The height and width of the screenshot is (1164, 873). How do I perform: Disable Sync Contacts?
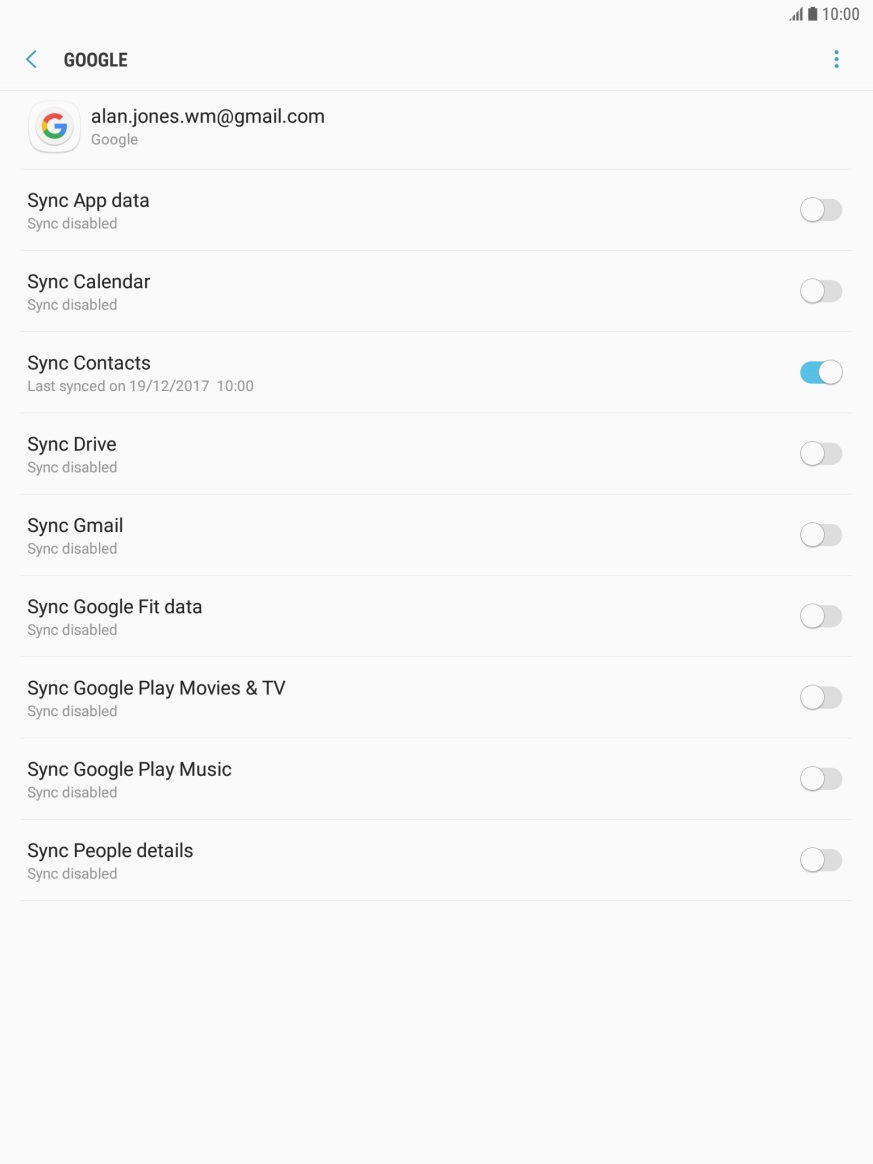[x=820, y=372]
